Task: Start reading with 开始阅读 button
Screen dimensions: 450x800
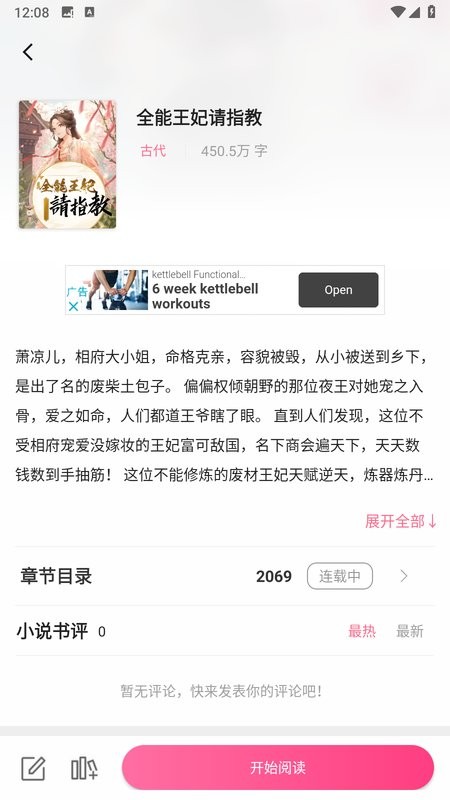Action: click(278, 767)
